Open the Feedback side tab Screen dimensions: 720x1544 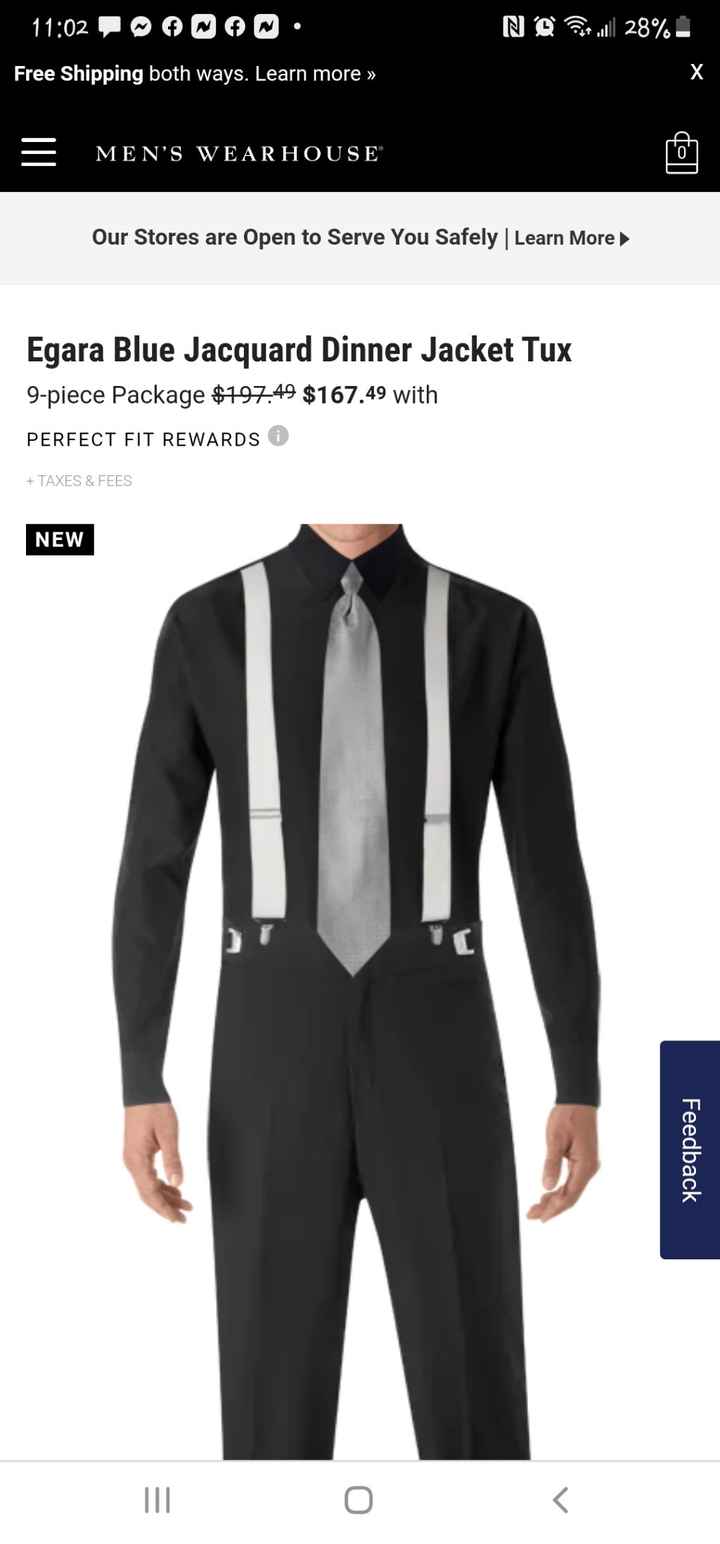click(x=690, y=1149)
